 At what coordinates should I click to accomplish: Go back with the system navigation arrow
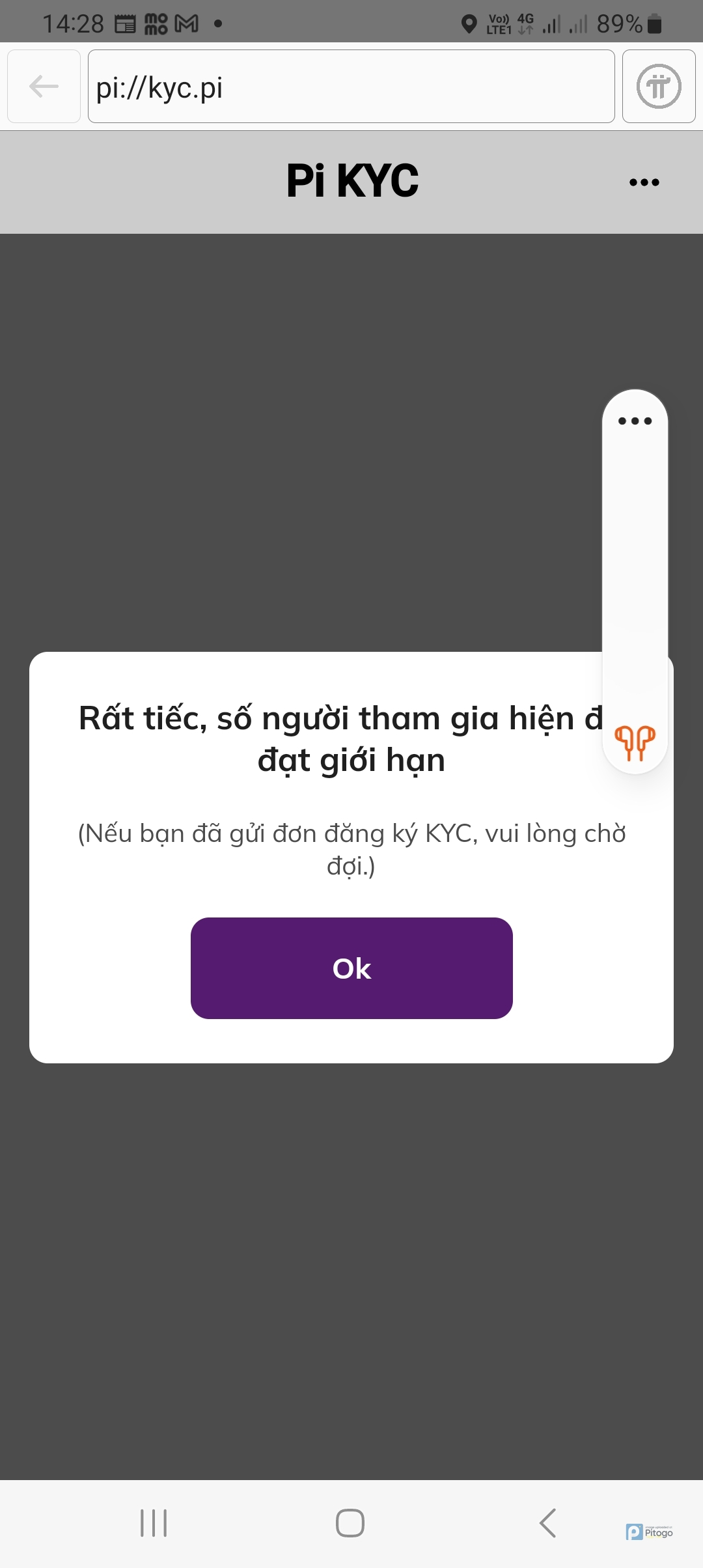click(x=547, y=1522)
